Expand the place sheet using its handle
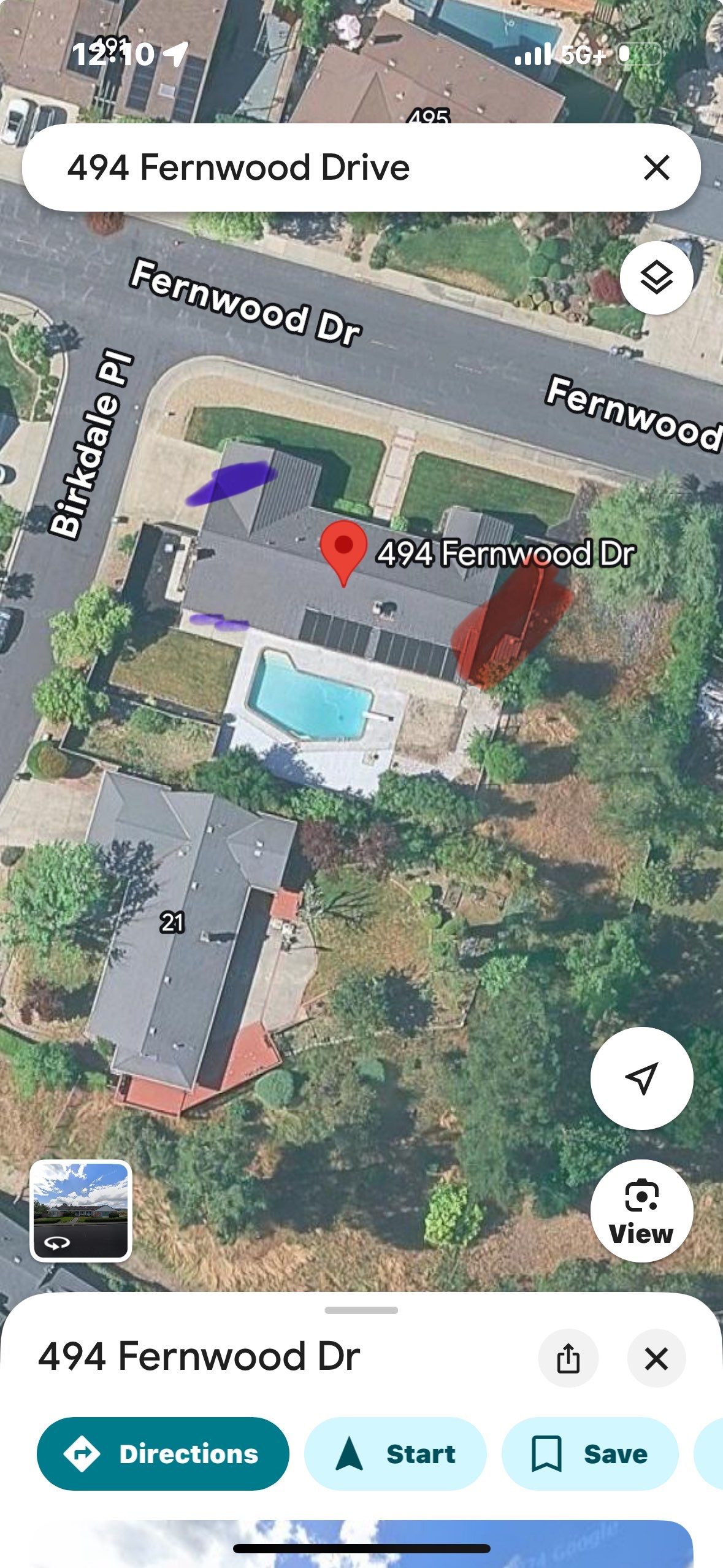The image size is (723, 1568). (x=361, y=1310)
